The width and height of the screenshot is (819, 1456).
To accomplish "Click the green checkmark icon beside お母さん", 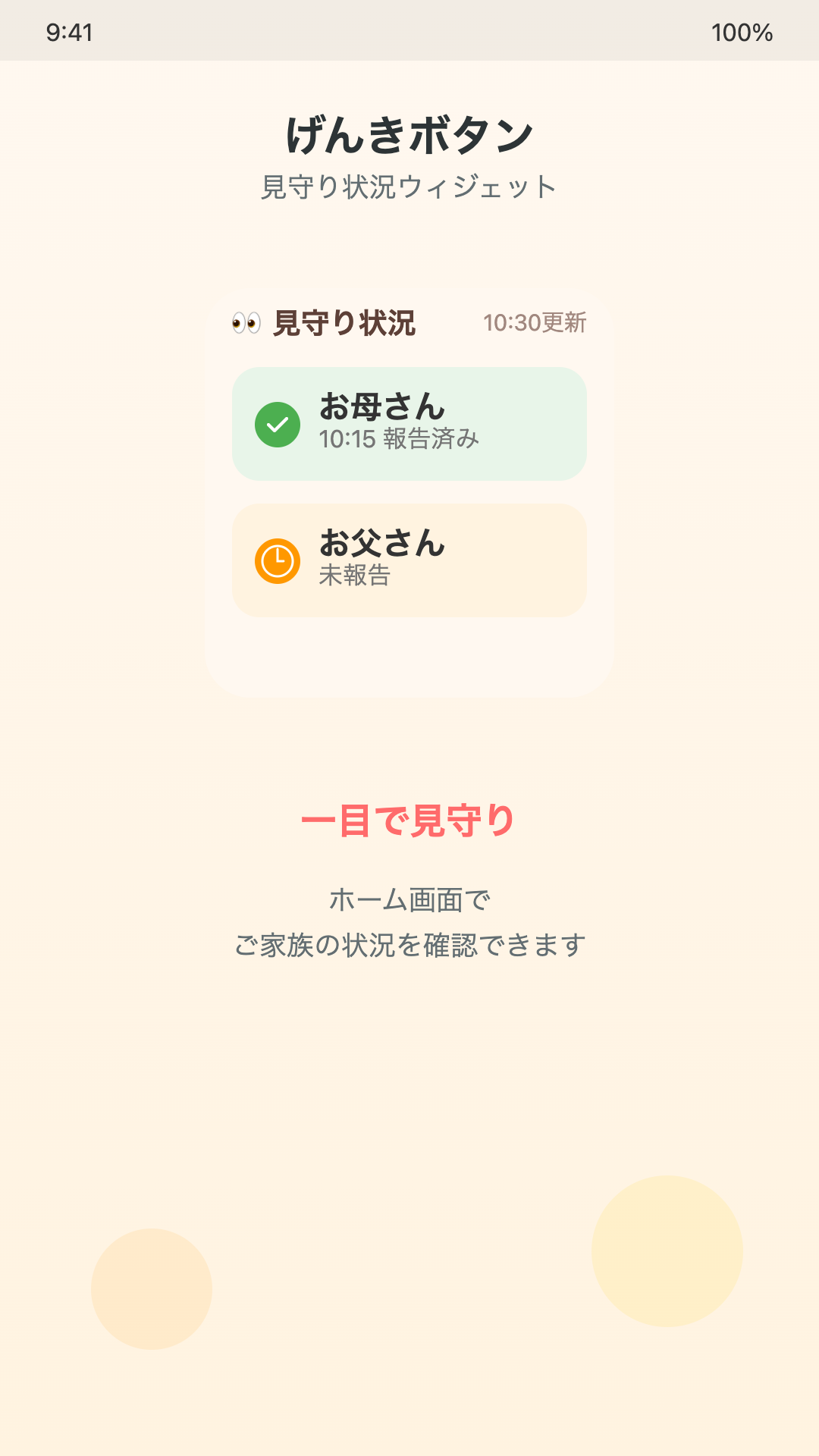I will [x=277, y=423].
